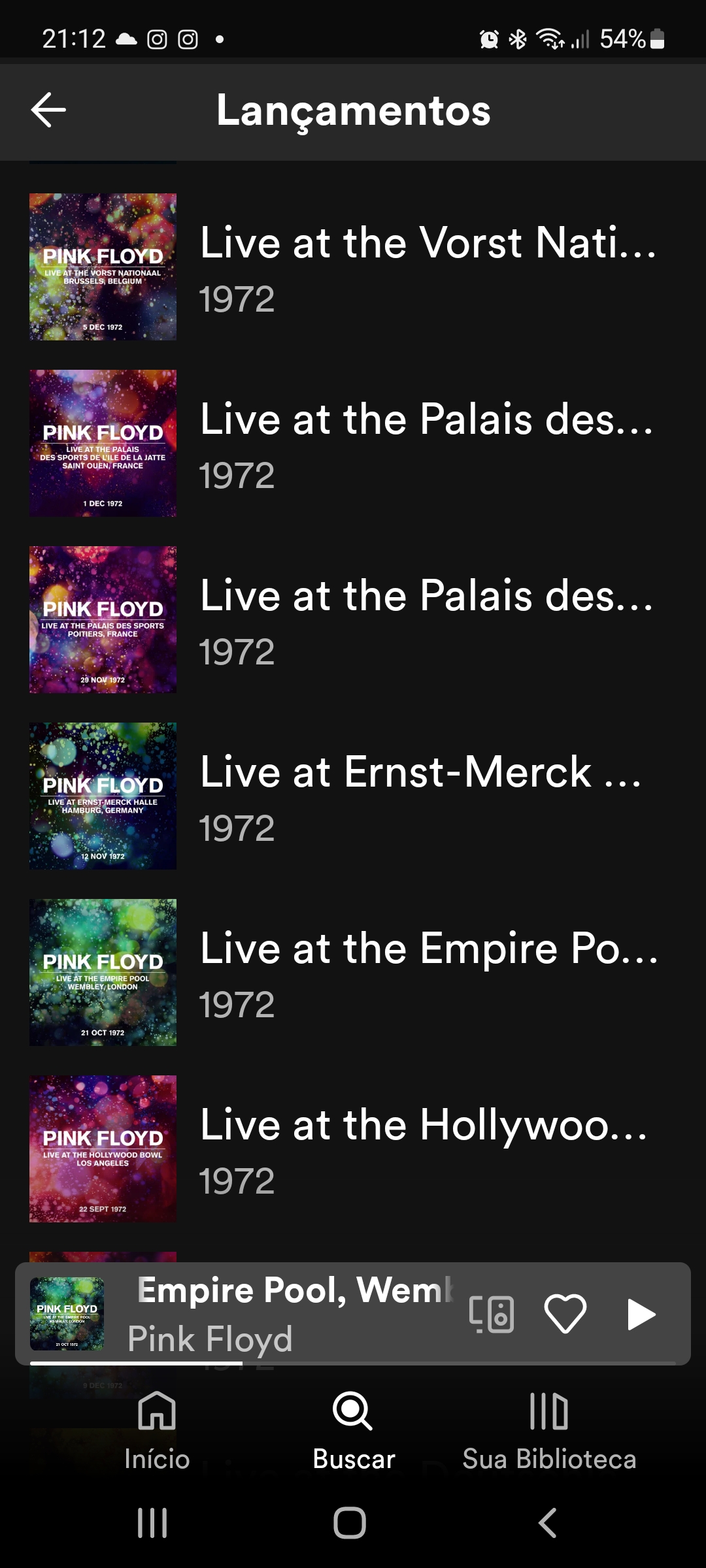Open the device connect picker

click(492, 1314)
